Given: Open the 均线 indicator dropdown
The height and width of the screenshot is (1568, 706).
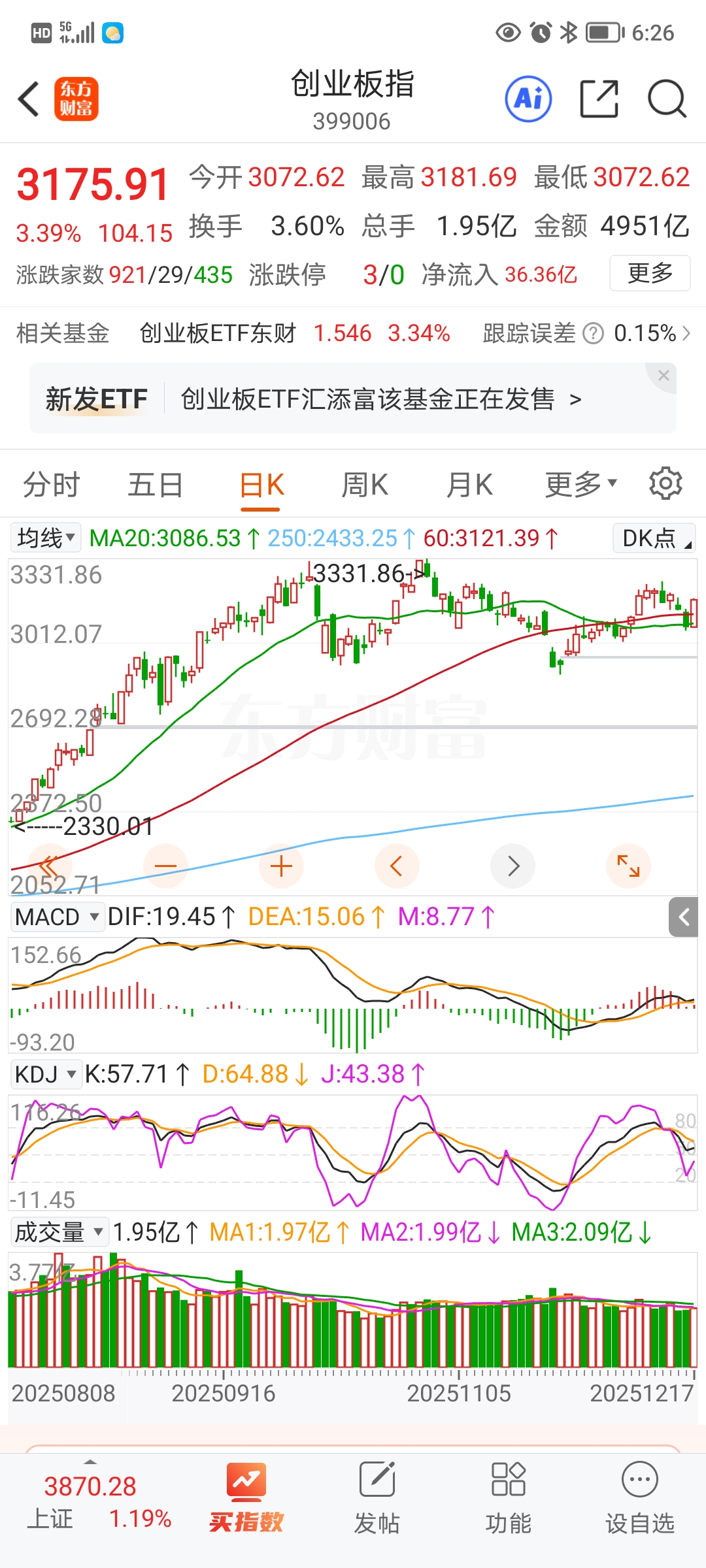Looking at the screenshot, I should coord(46,538).
